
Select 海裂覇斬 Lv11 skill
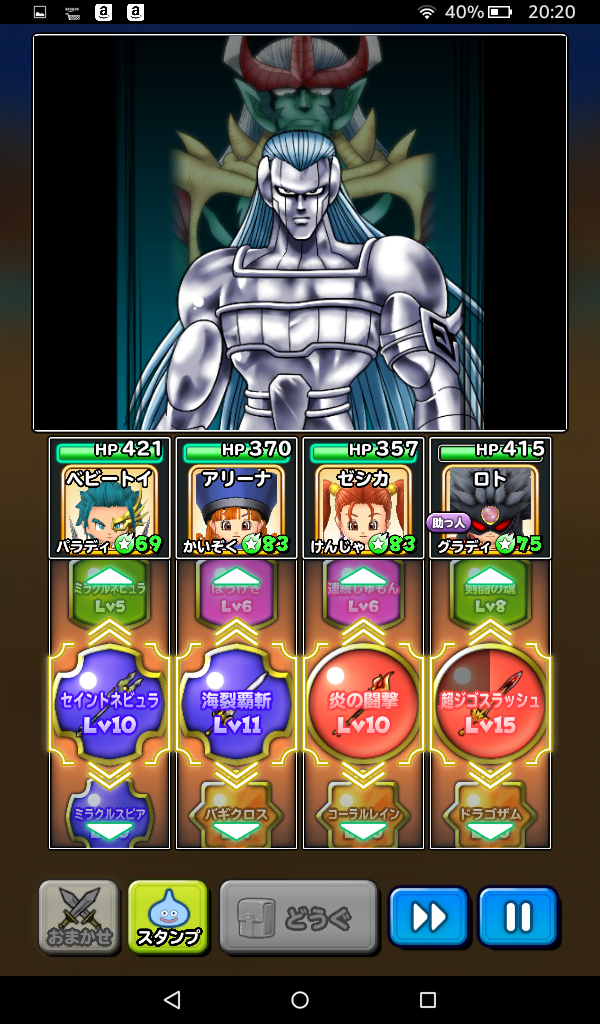236,704
